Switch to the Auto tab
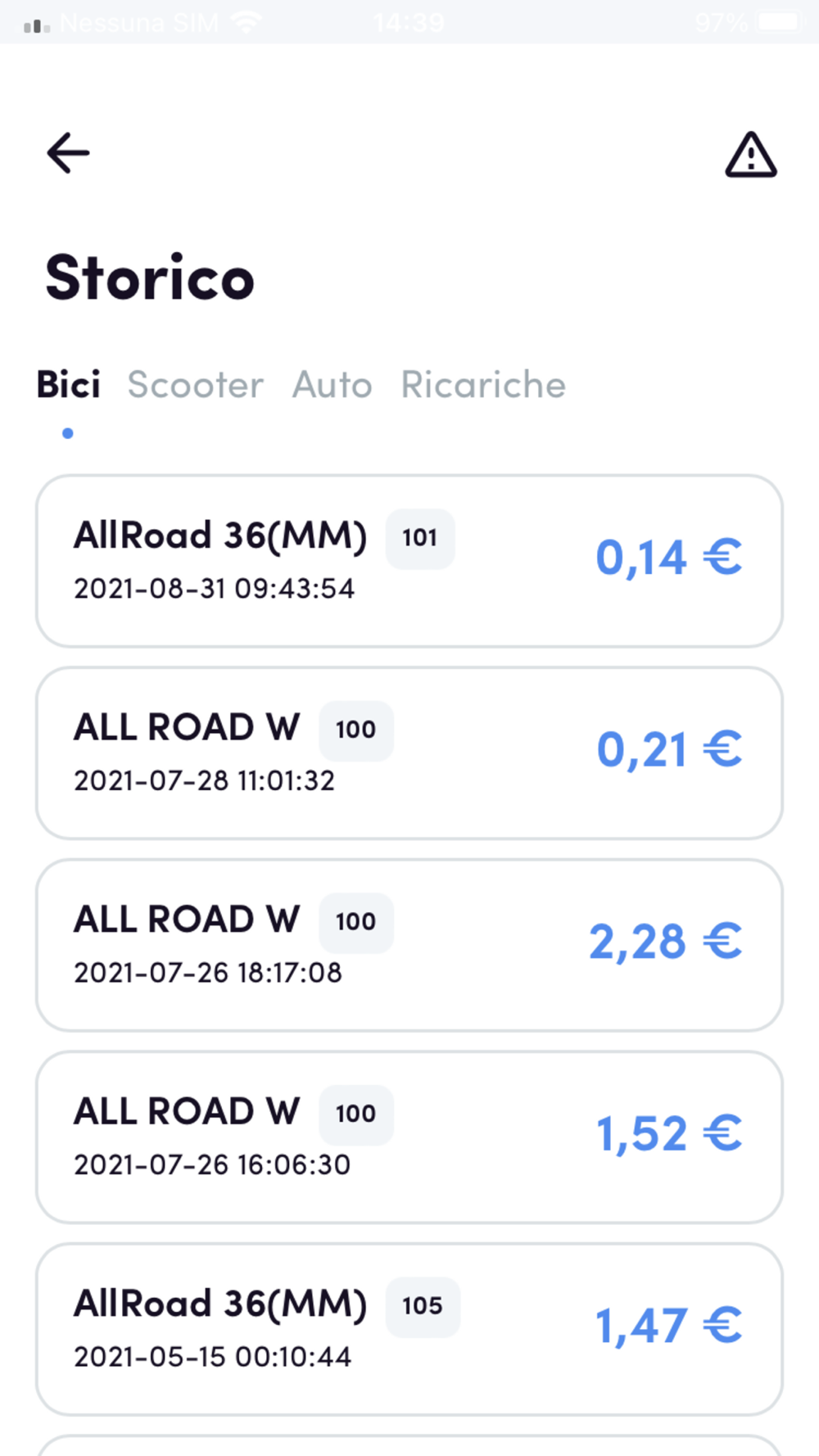 [333, 385]
